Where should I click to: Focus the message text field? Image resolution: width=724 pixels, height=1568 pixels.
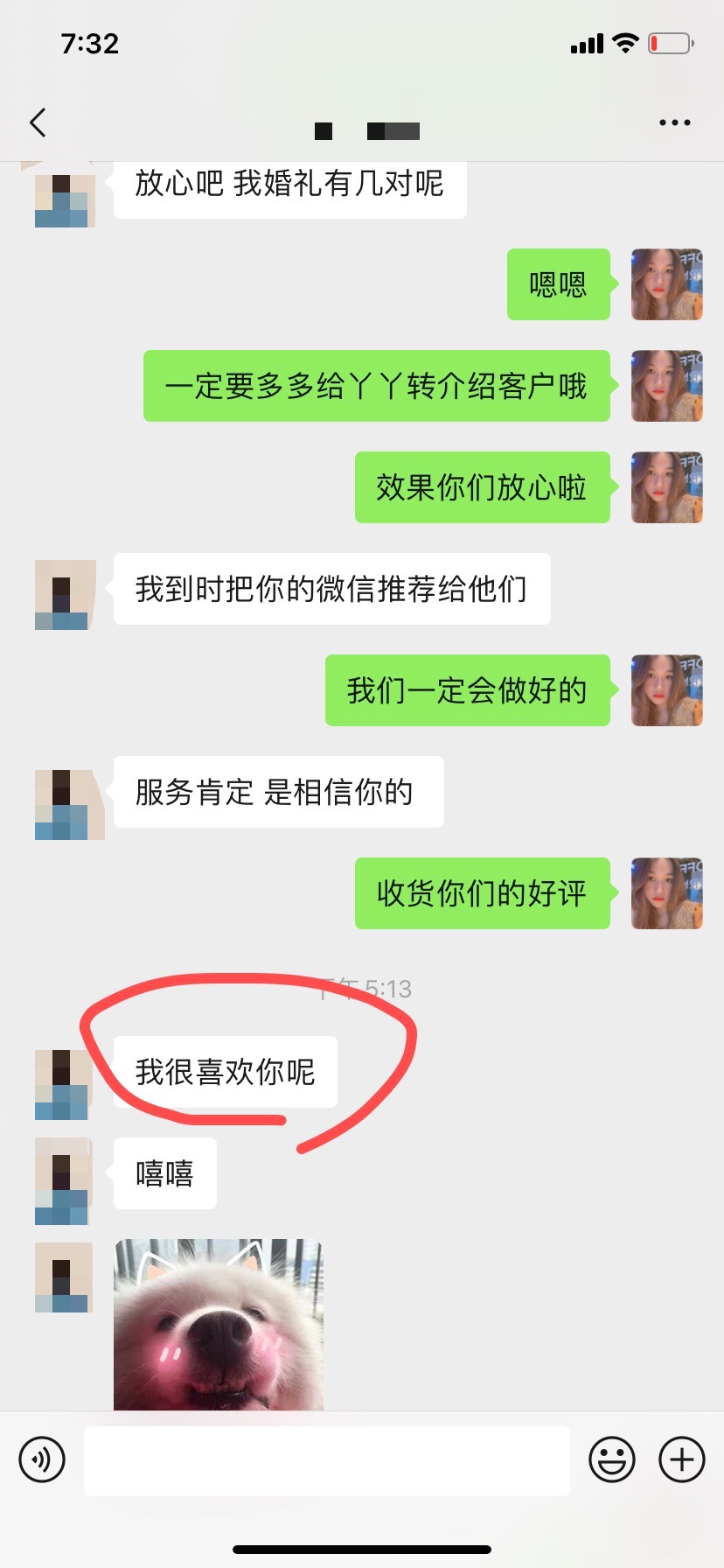(326, 1459)
